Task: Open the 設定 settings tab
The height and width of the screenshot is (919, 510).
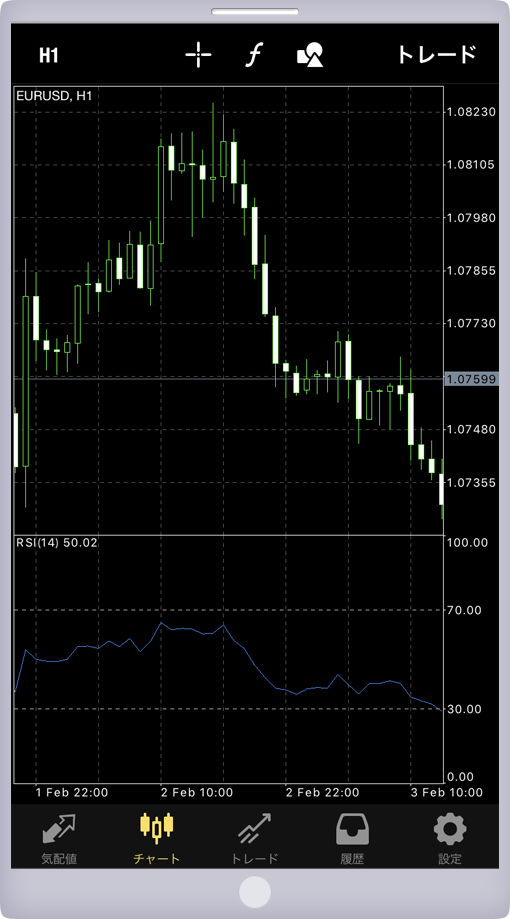Action: tap(450, 838)
